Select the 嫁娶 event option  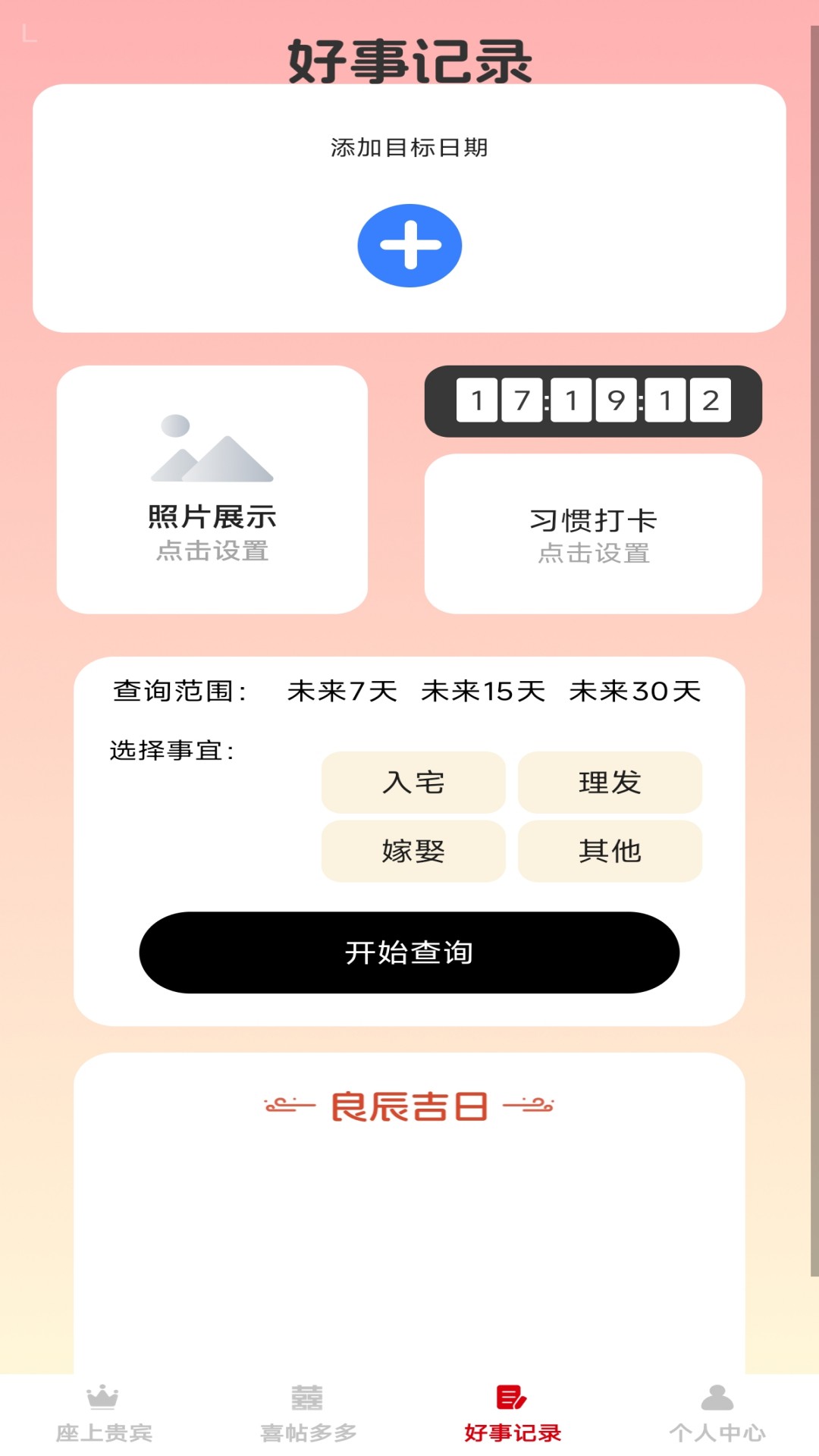click(x=413, y=851)
